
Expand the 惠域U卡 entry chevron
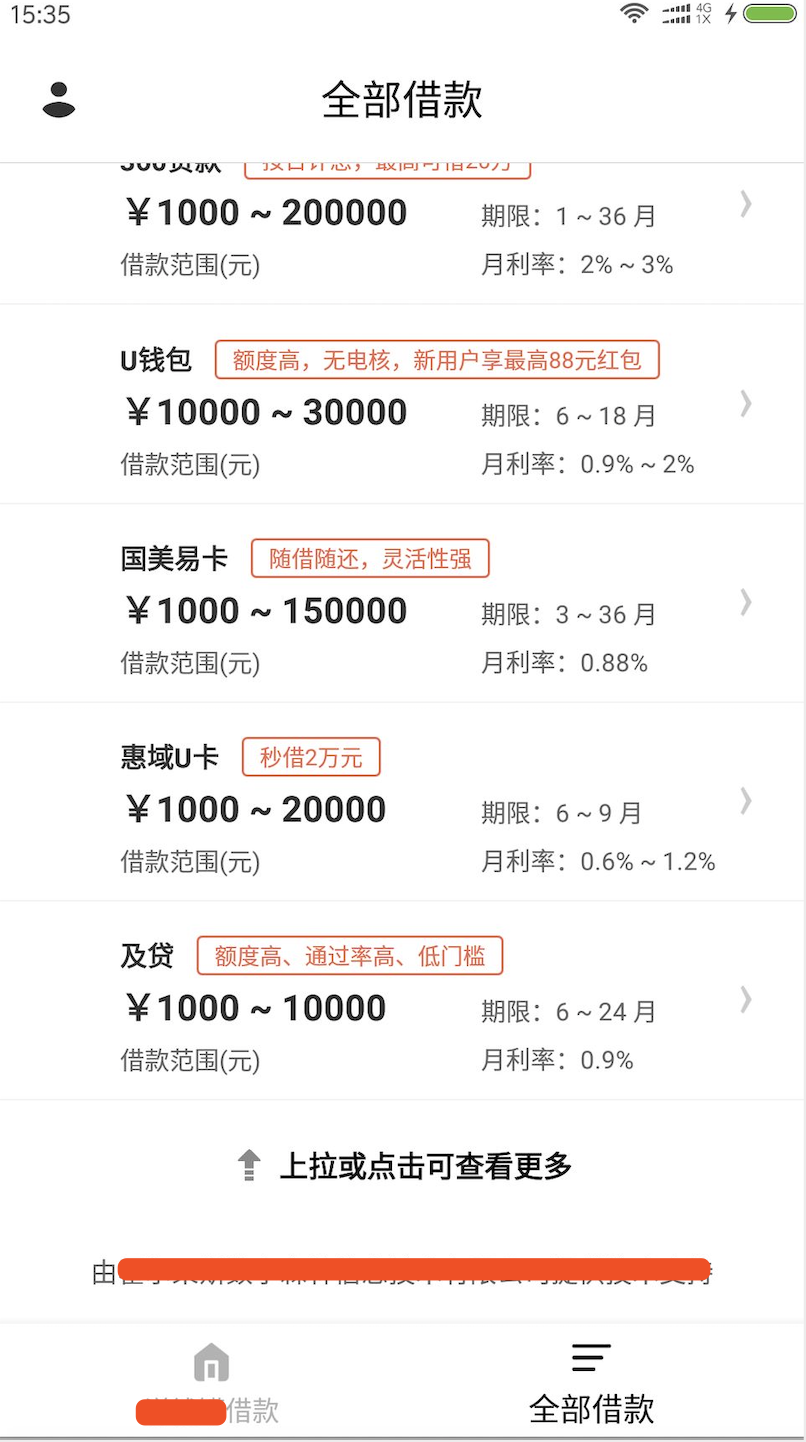pos(745,801)
